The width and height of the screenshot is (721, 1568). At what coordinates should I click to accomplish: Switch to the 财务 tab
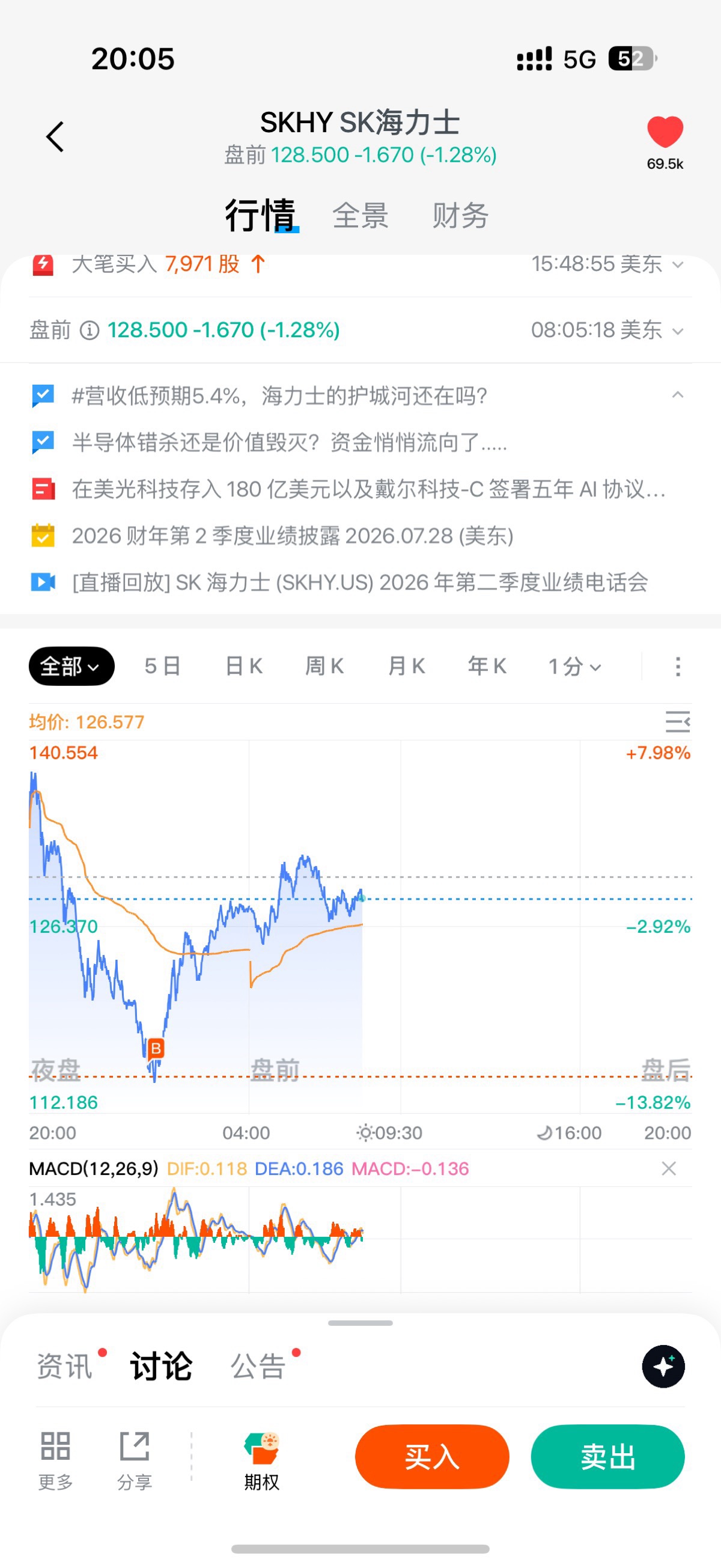point(460,216)
